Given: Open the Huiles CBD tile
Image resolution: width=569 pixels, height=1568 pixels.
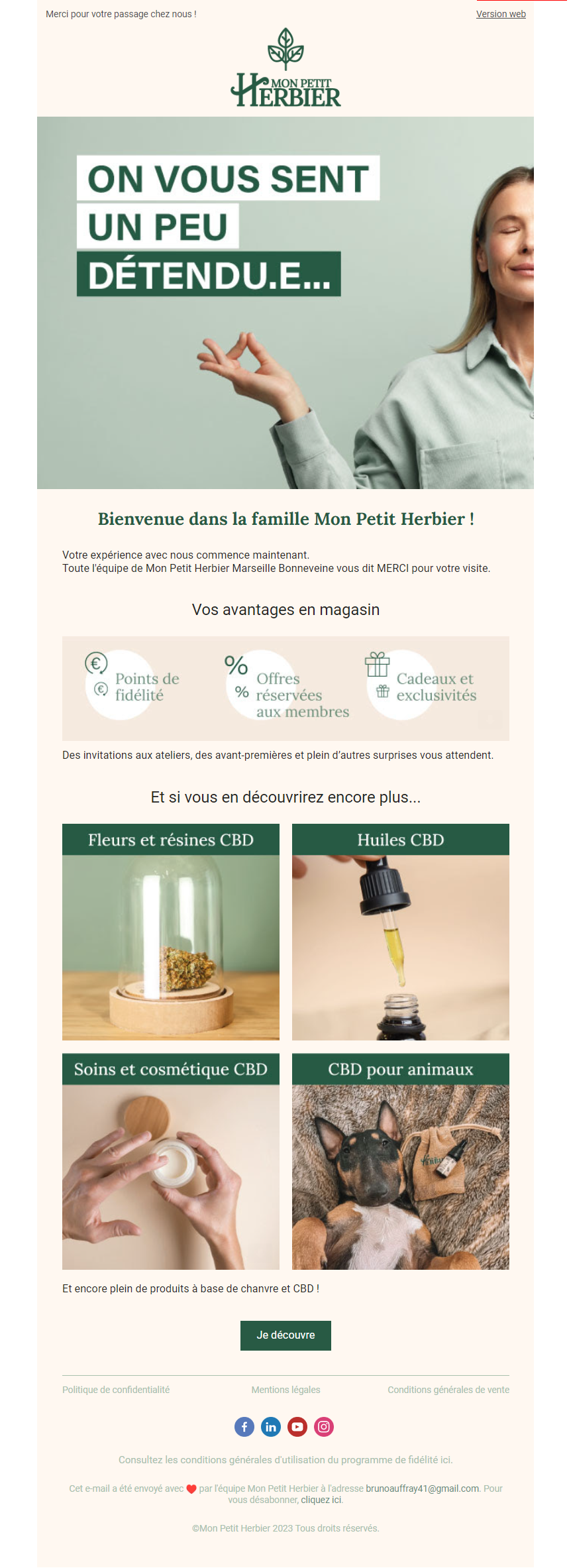Looking at the screenshot, I should click(x=400, y=931).
